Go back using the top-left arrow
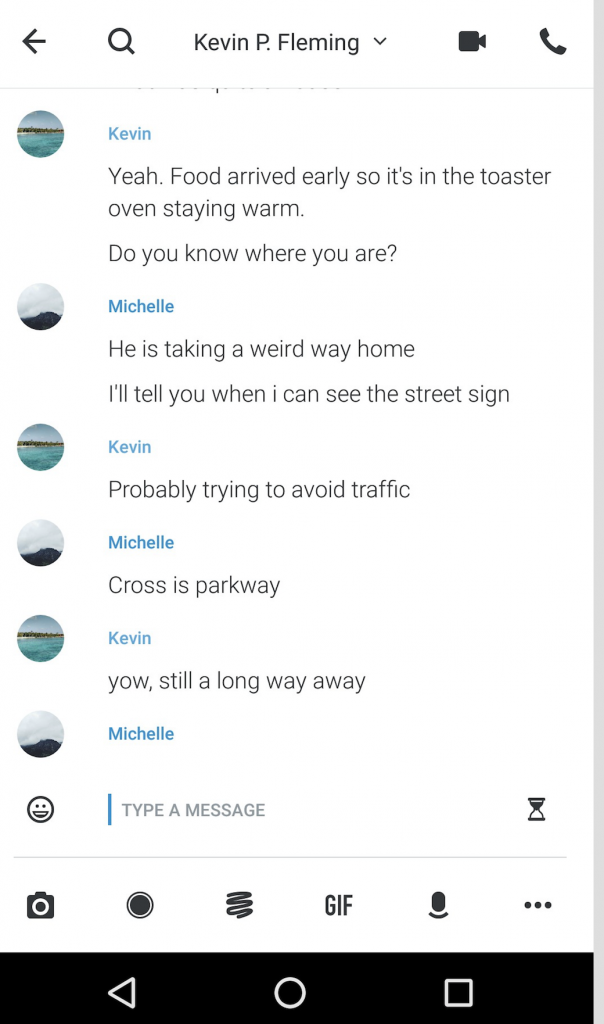 34,42
